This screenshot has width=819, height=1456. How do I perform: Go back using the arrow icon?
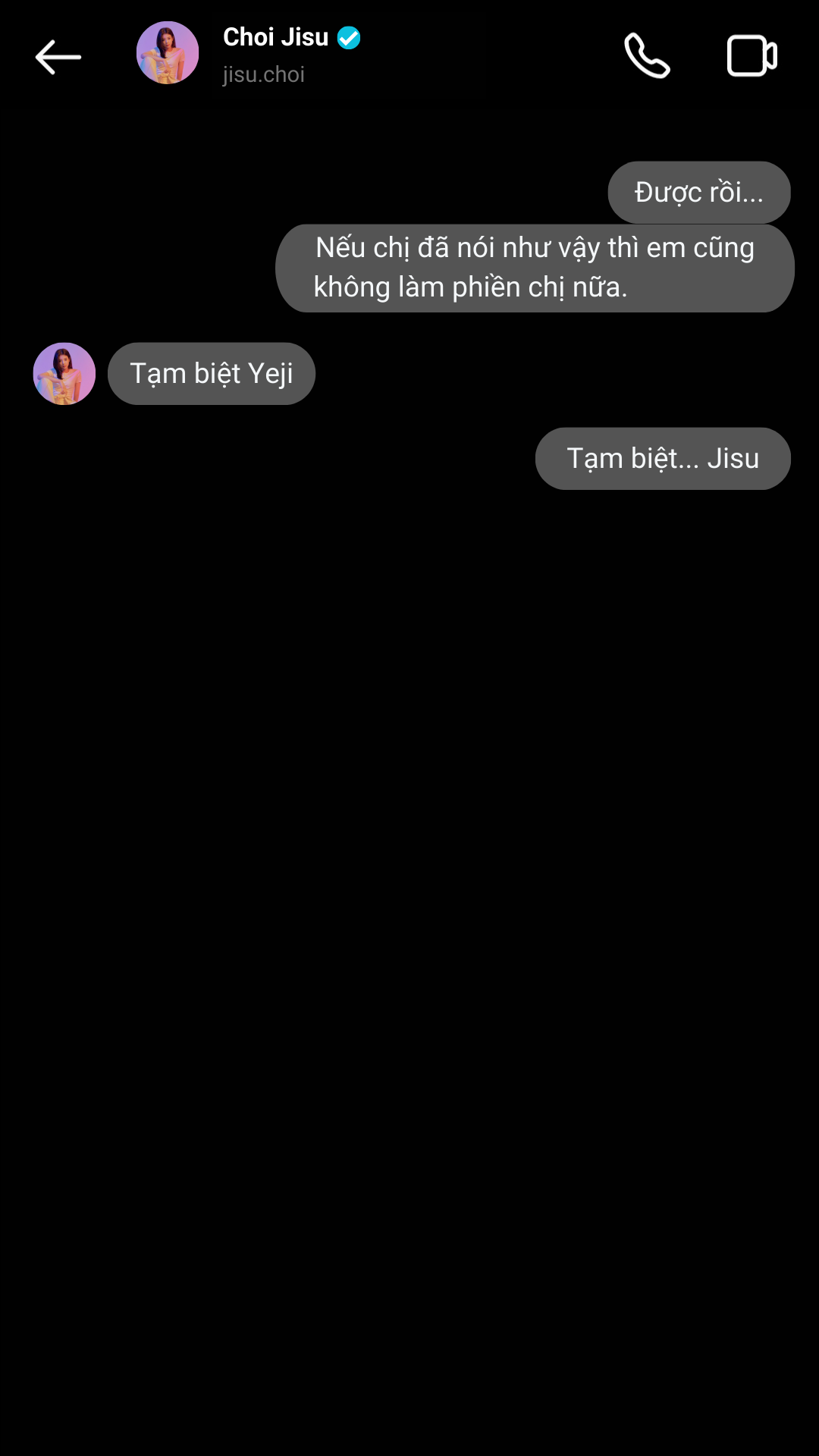coord(58,57)
